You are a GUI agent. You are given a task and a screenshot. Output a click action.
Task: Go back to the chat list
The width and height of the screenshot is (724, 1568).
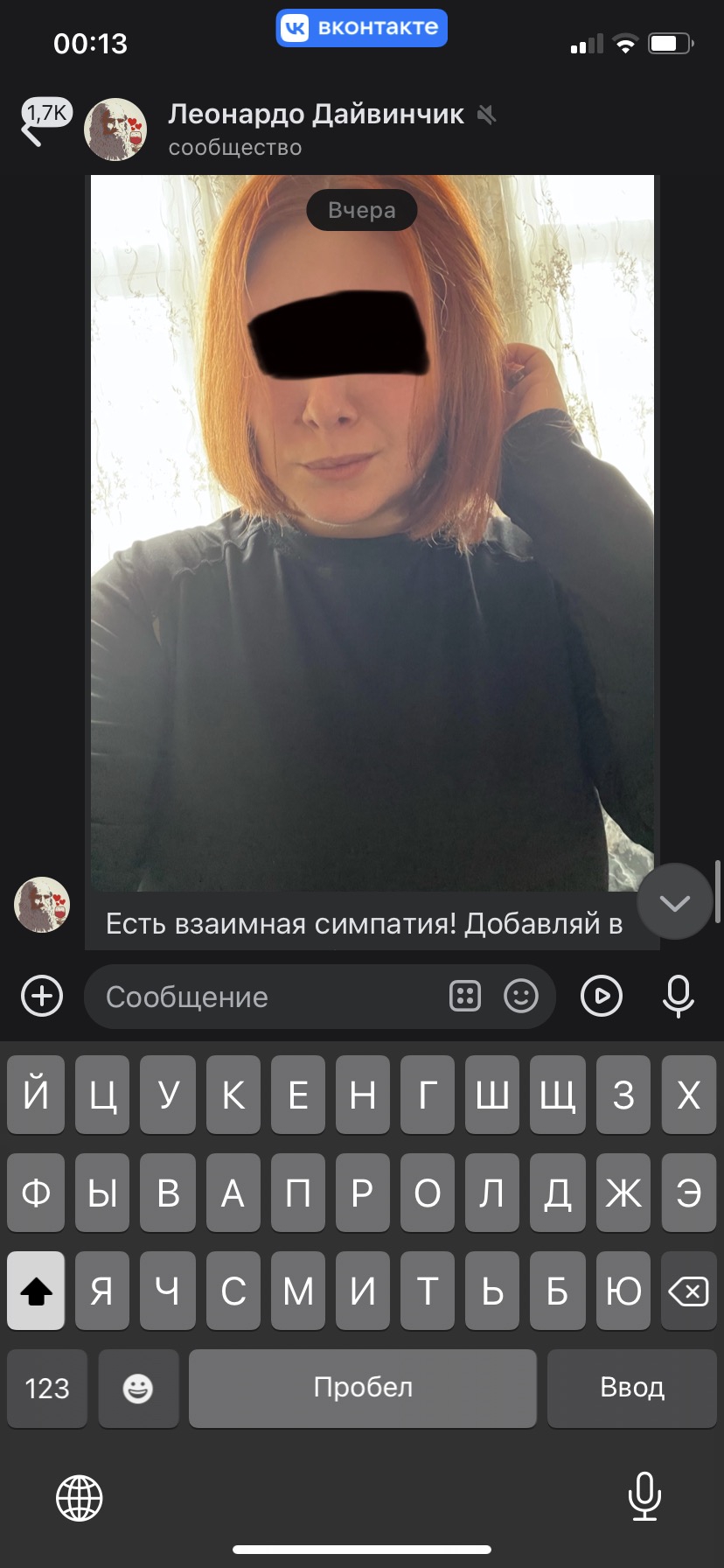coord(35,129)
